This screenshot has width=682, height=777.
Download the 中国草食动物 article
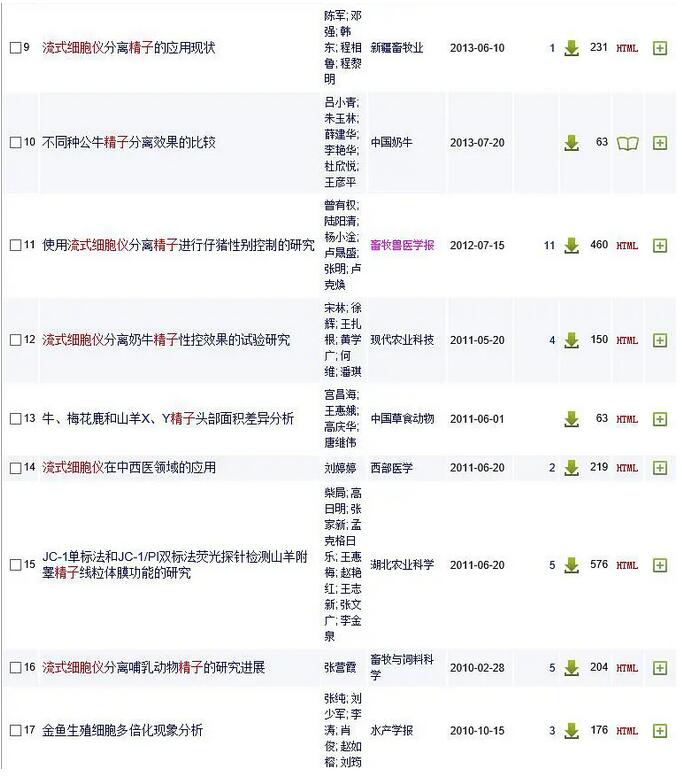coord(571,419)
